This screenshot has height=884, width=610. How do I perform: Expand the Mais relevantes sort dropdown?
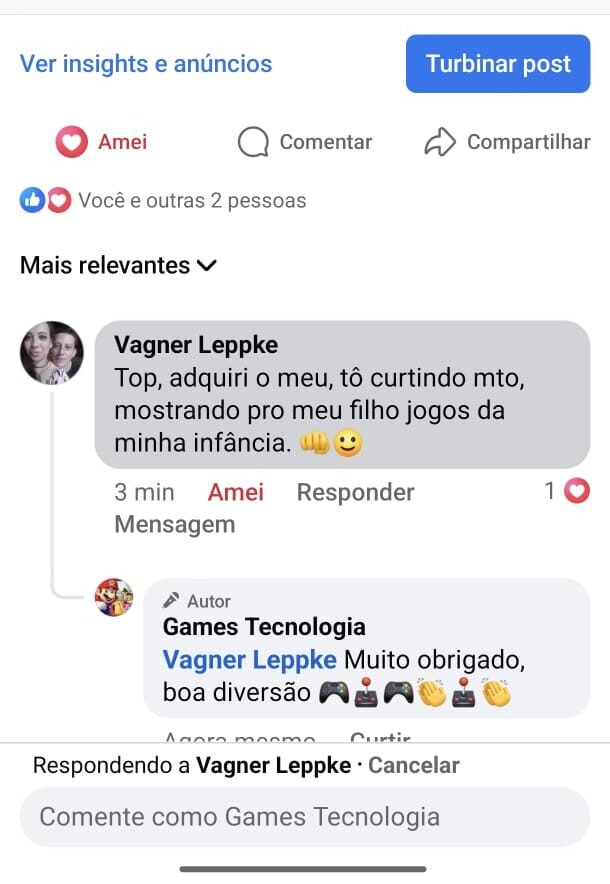click(118, 265)
